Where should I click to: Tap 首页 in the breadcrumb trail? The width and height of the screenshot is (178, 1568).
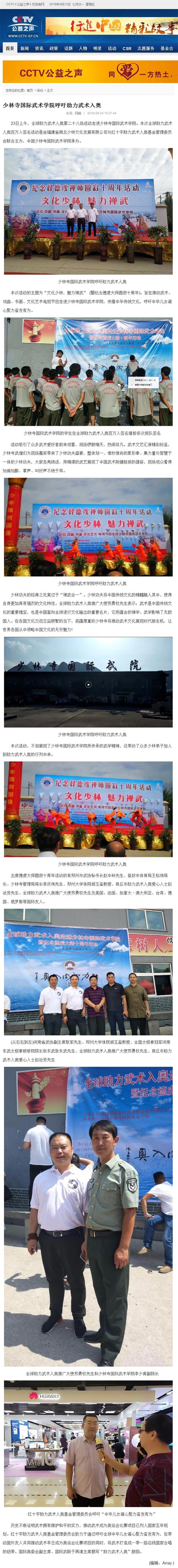pos(30,90)
